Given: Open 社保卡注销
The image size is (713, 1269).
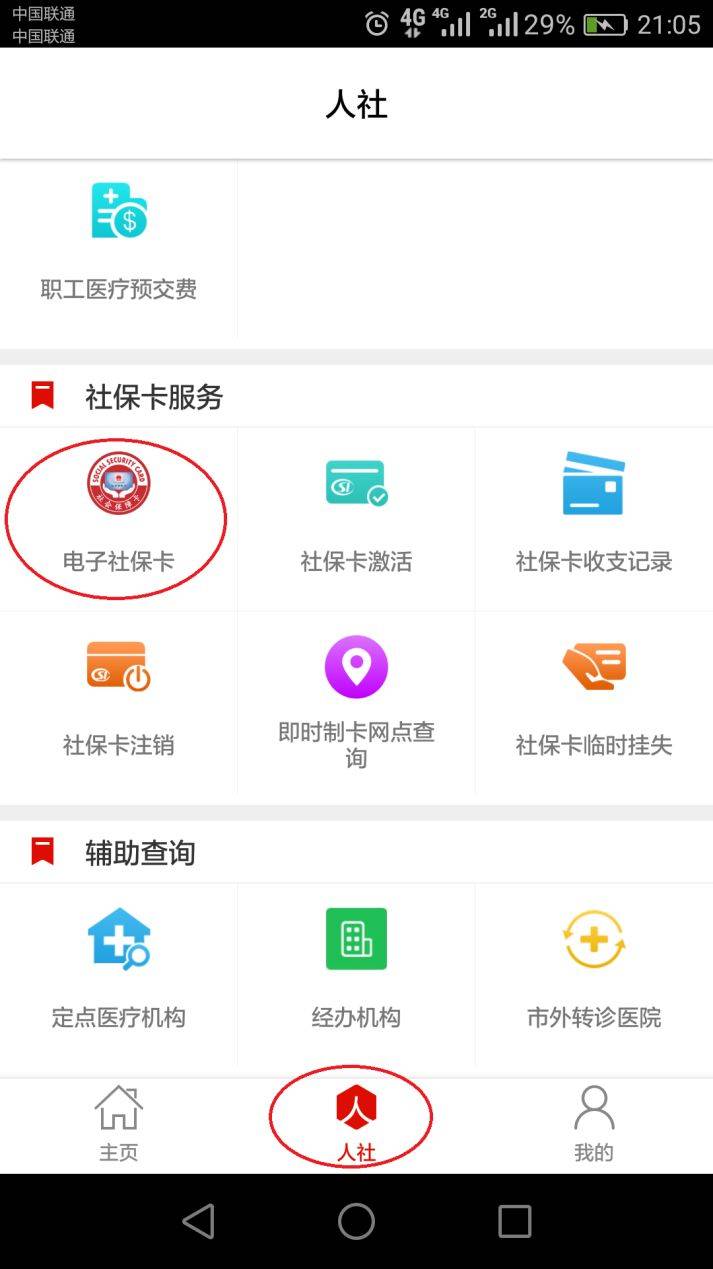Looking at the screenshot, I should click(x=118, y=700).
